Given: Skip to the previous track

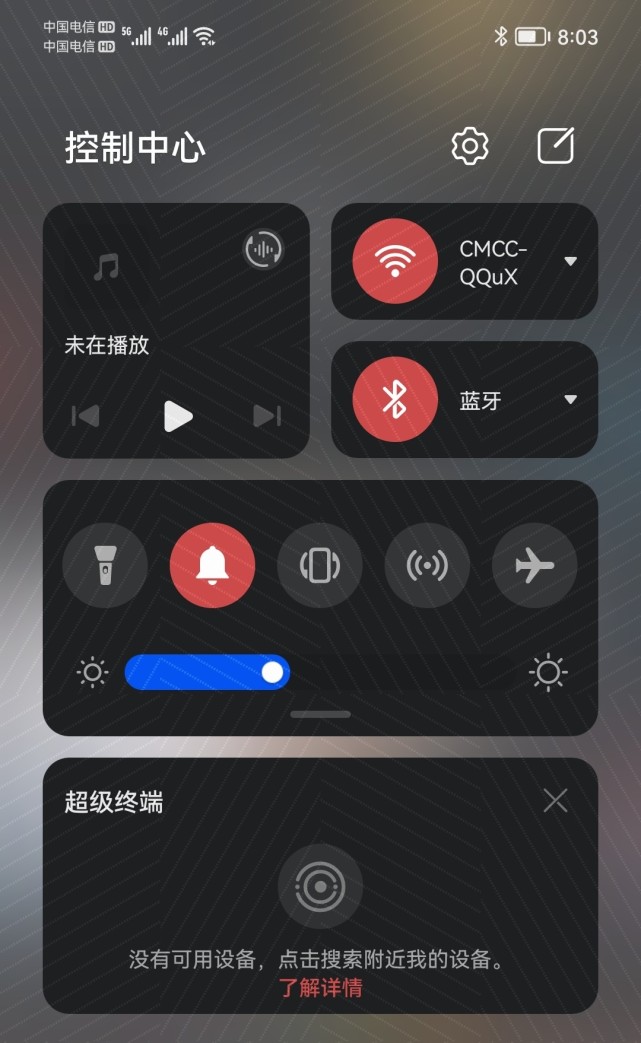Looking at the screenshot, I should pyautogui.click(x=86, y=416).
